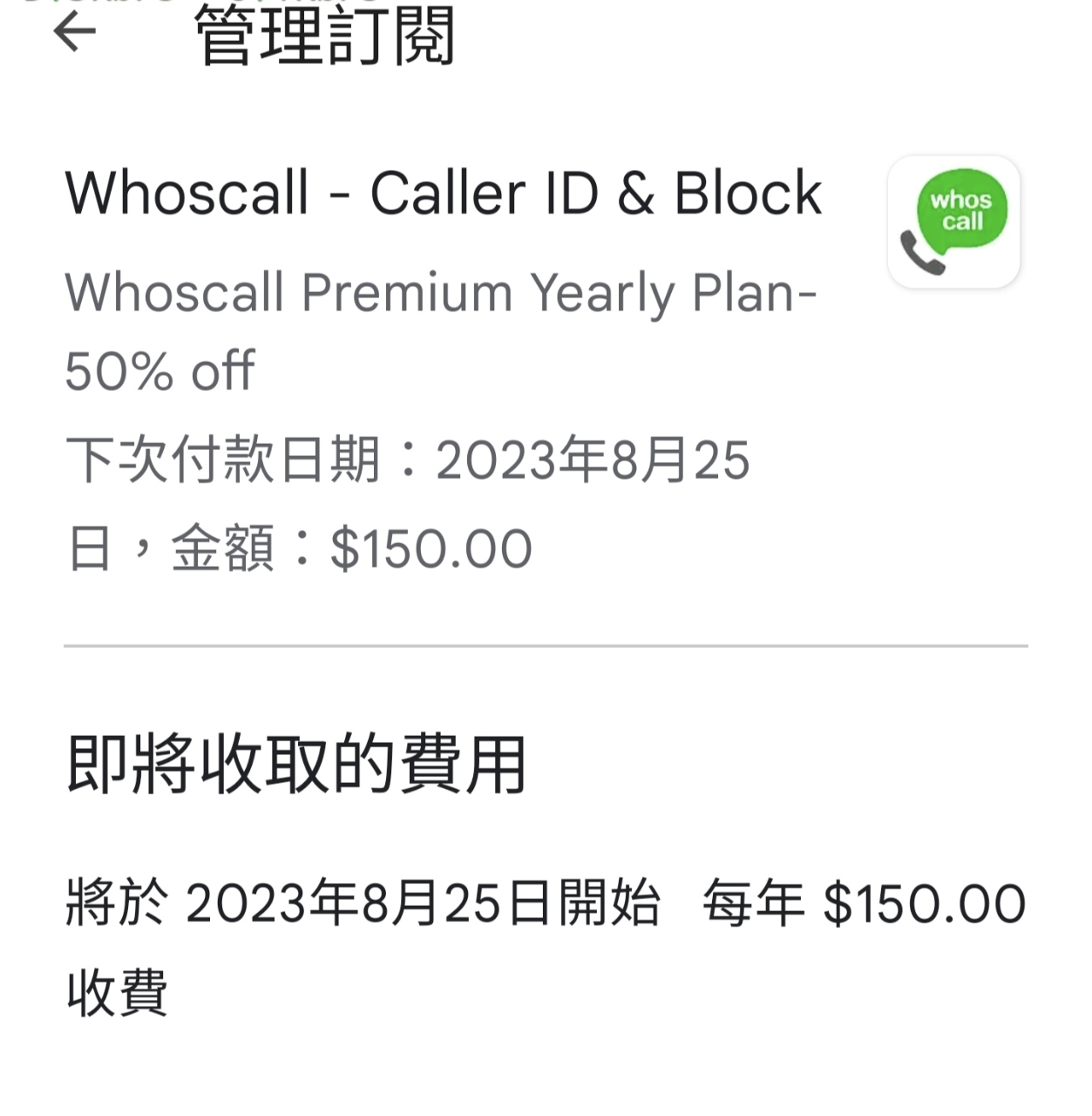Open the Whoscall app icon
The height and width of the screenshot is (1116, 1092).
(x=953, y=222)
